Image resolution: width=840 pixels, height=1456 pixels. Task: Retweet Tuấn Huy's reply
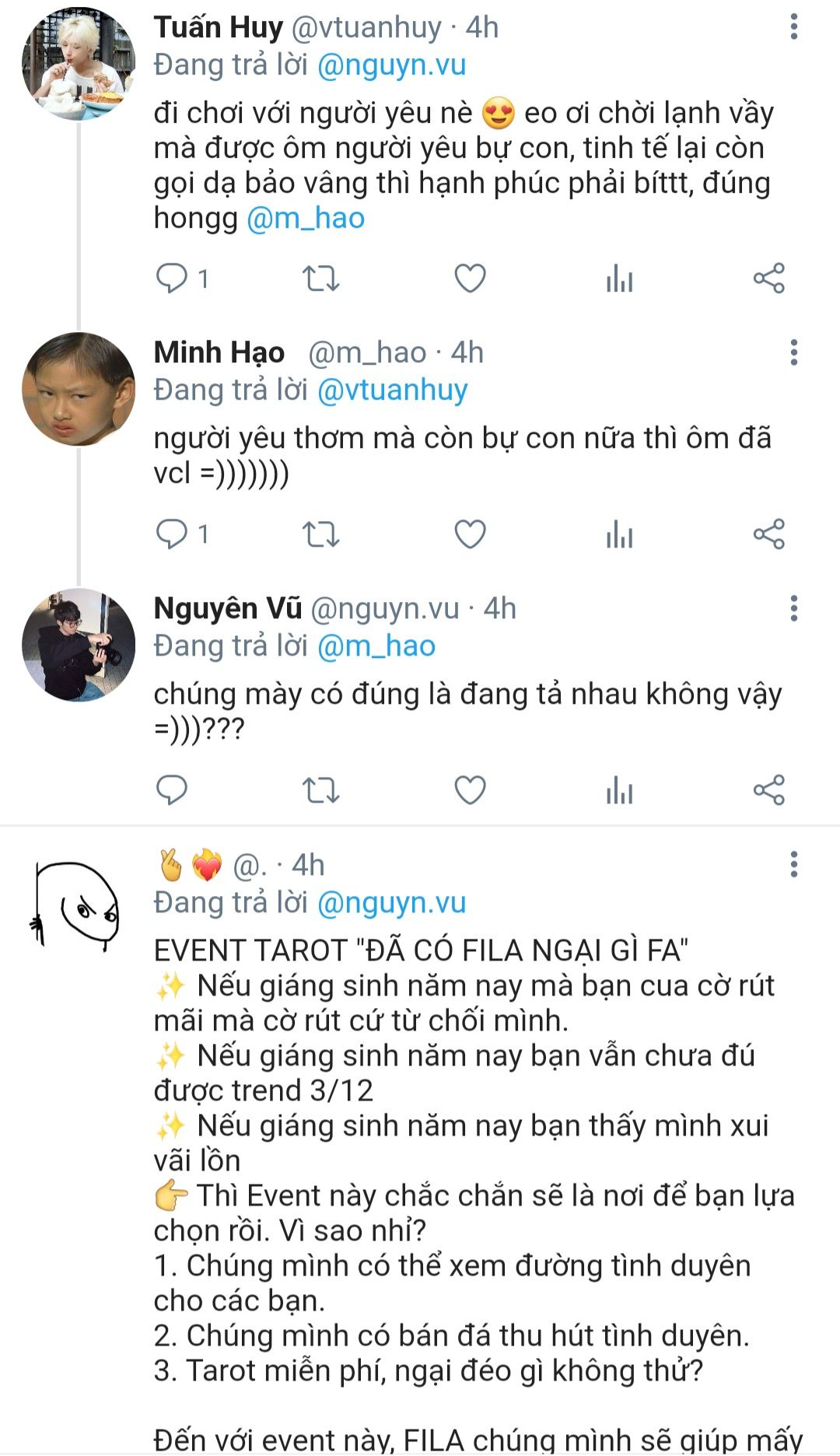tap(320, 278)
